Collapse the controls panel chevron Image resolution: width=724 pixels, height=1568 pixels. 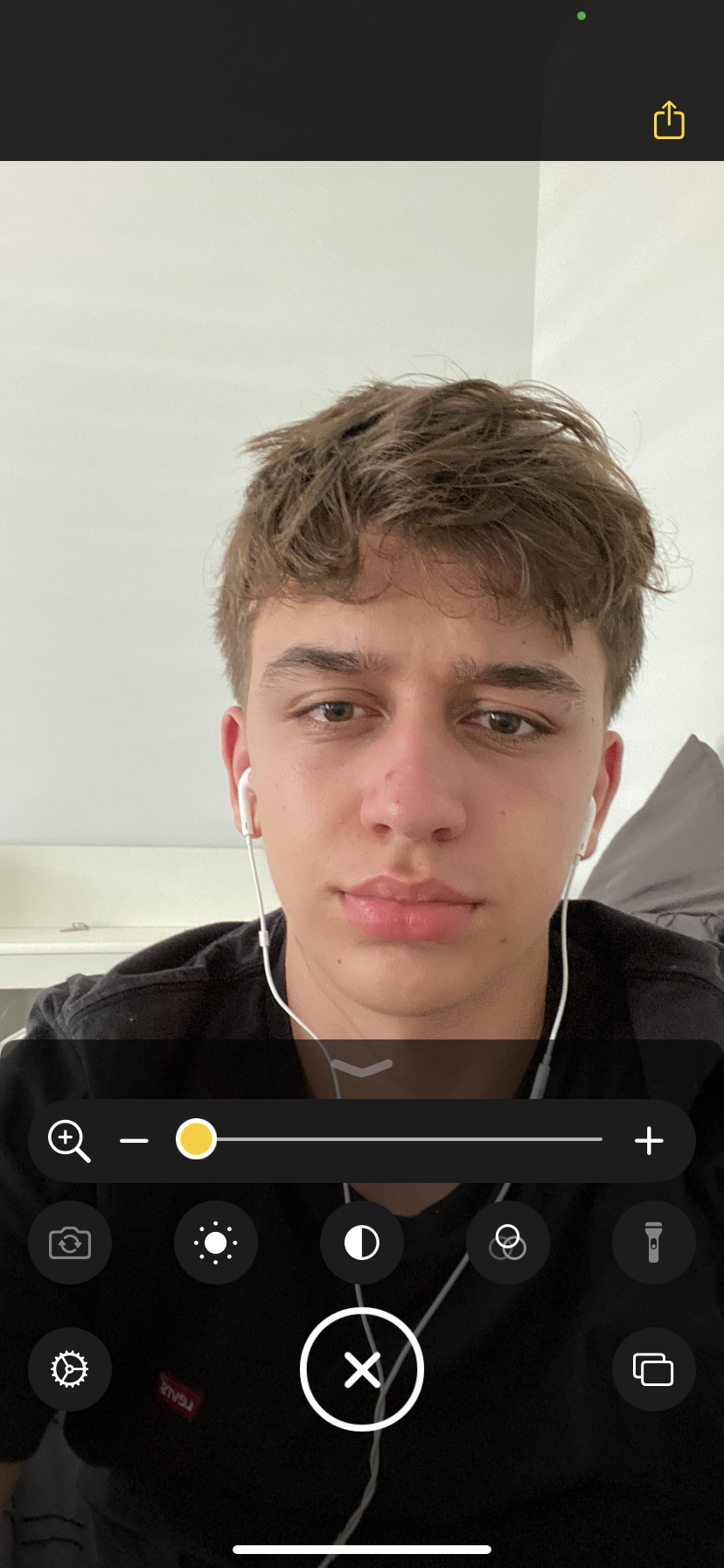(362, 1068)
